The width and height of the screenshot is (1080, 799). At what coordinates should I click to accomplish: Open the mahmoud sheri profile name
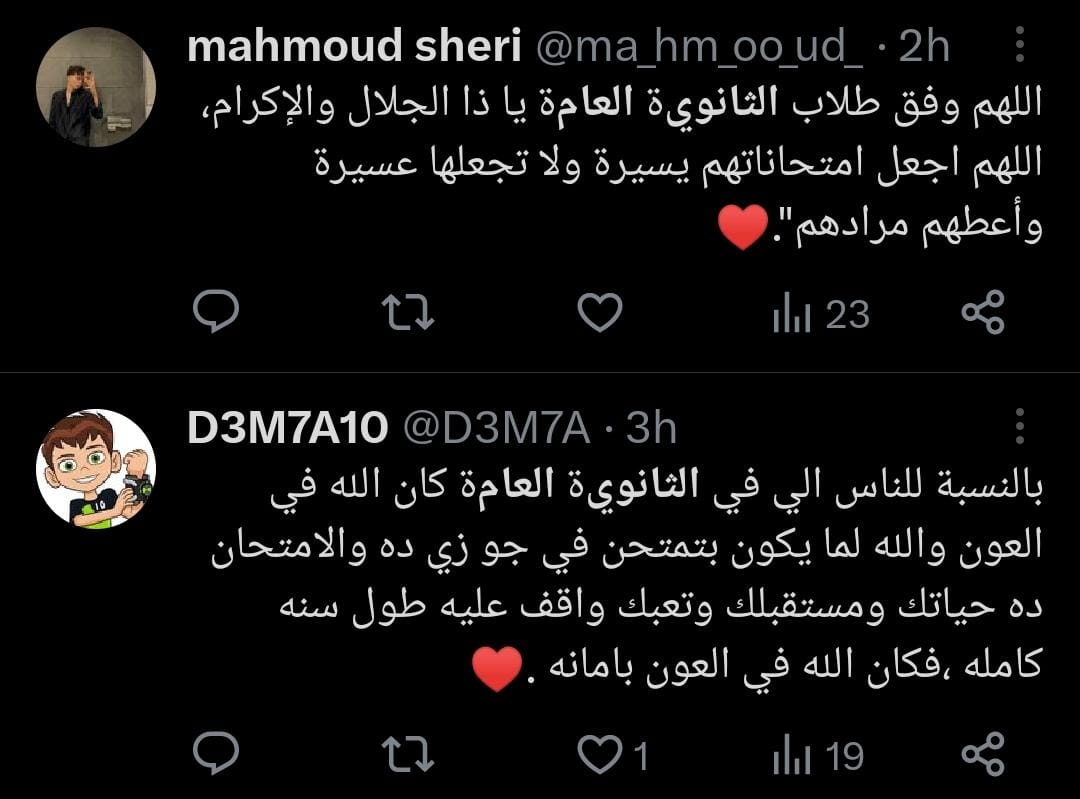pos(354,47)
